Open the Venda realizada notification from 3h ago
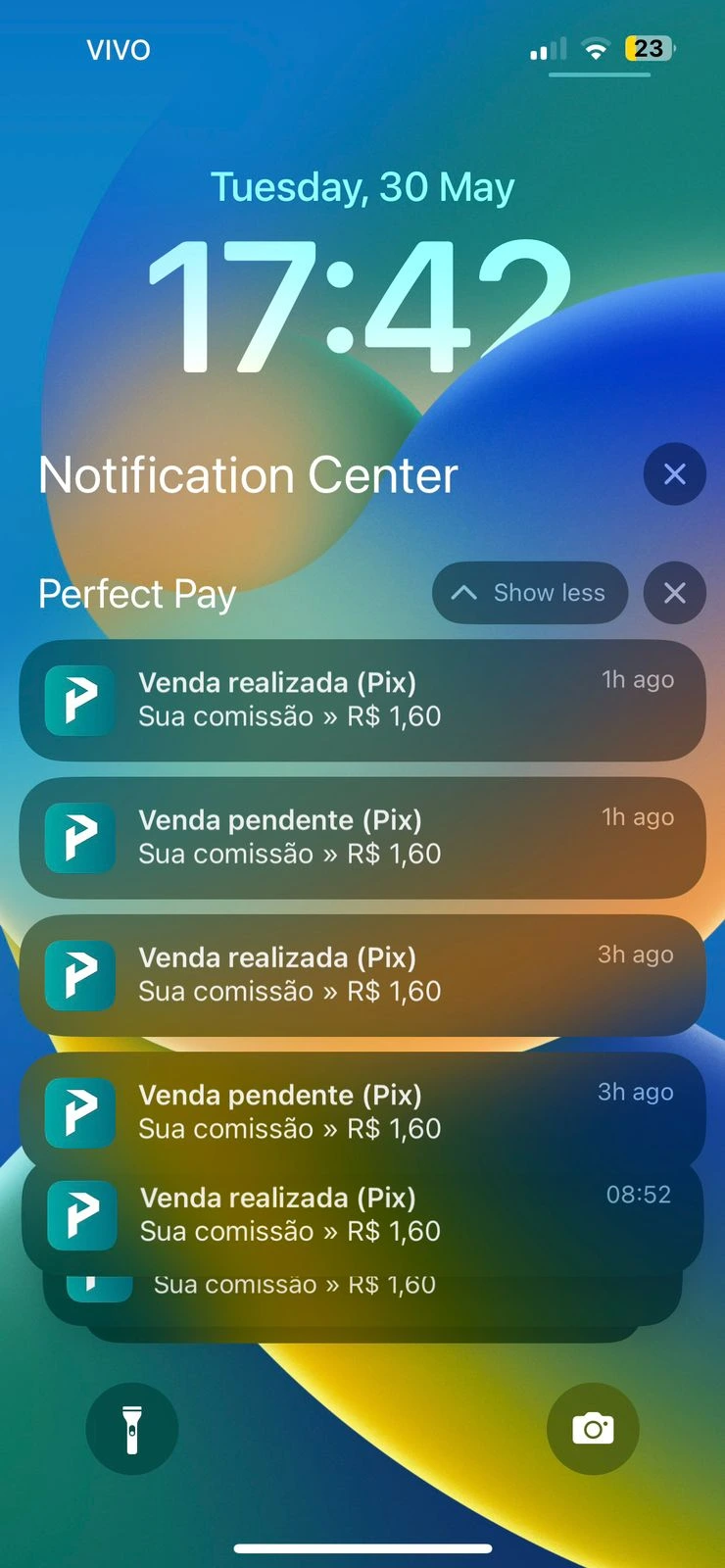 point(362,974)
